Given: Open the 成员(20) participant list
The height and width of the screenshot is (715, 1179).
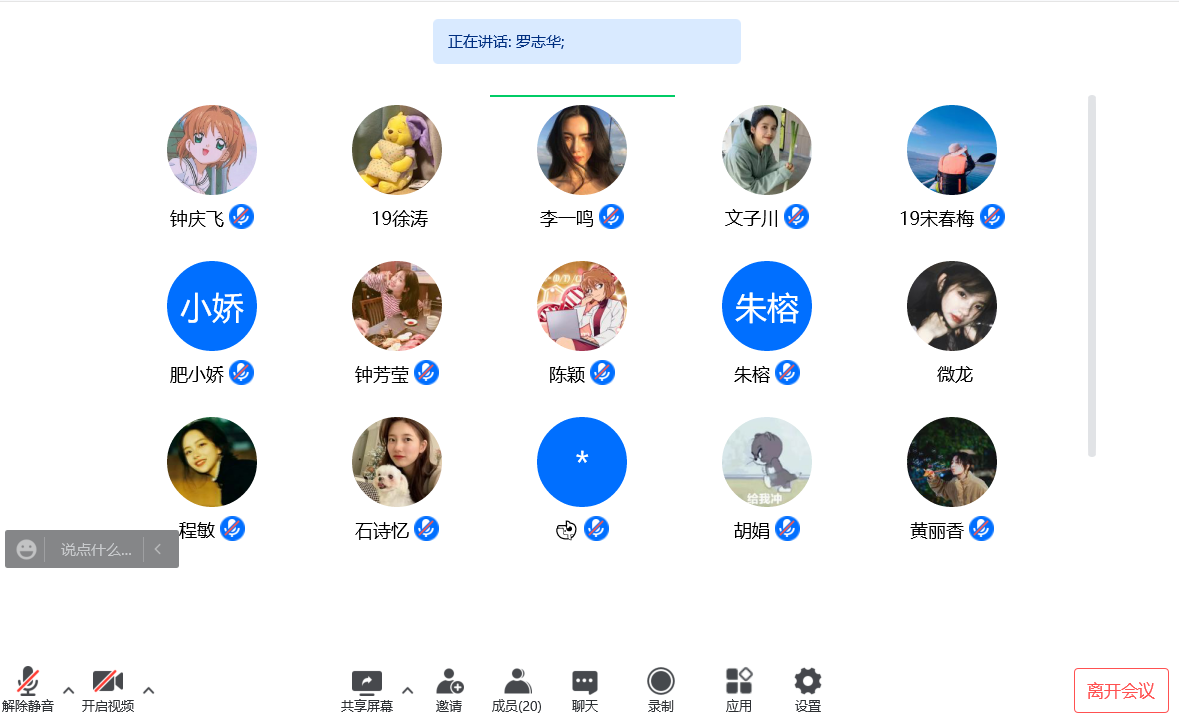Looking at the screenshot, I should pyautogui.click(x=516, y=688).
